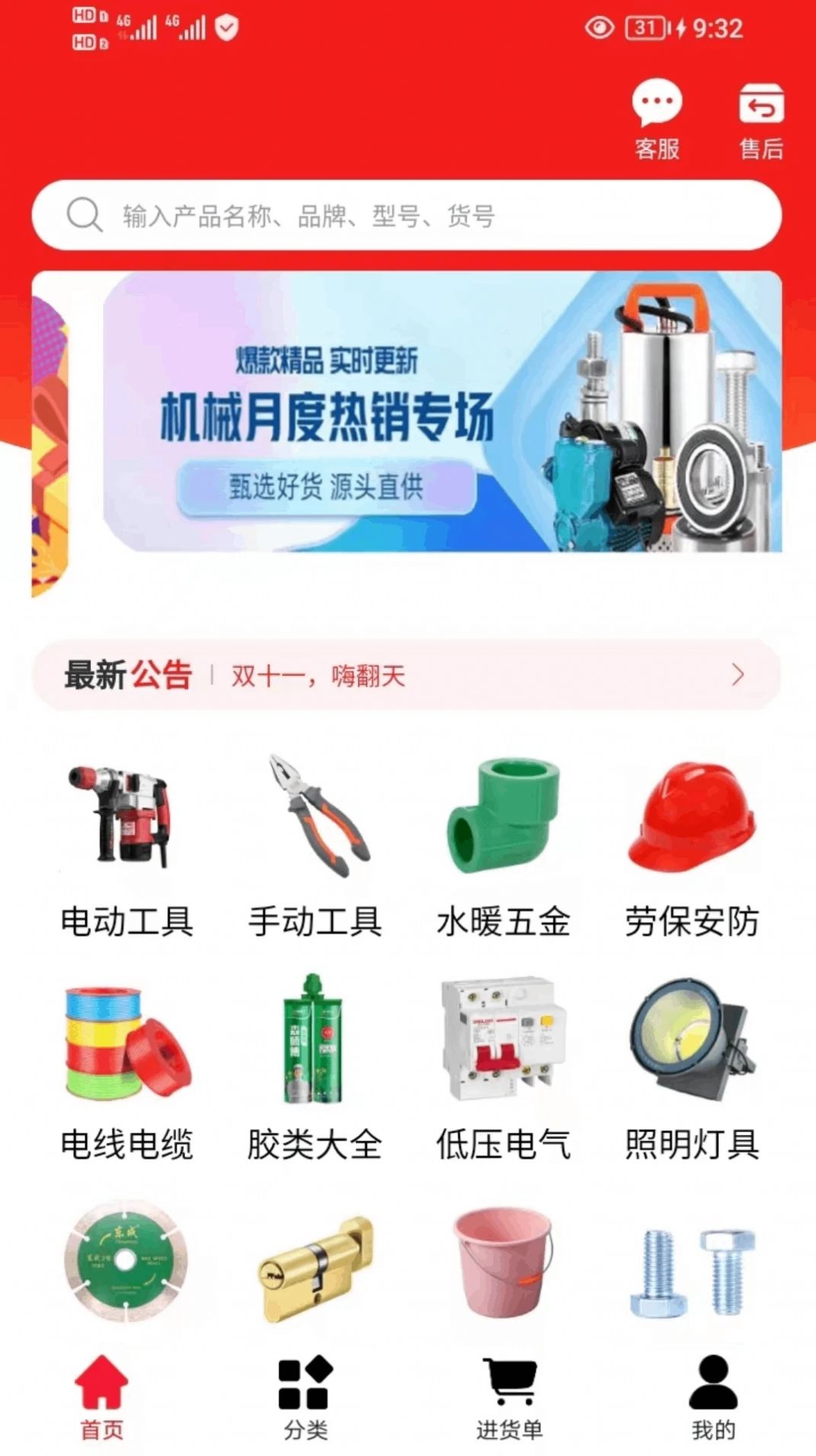Expand the 双十一 announcement with the arrow
The width and height of the screenshot is (816, 1456).
tap(736, 676)
